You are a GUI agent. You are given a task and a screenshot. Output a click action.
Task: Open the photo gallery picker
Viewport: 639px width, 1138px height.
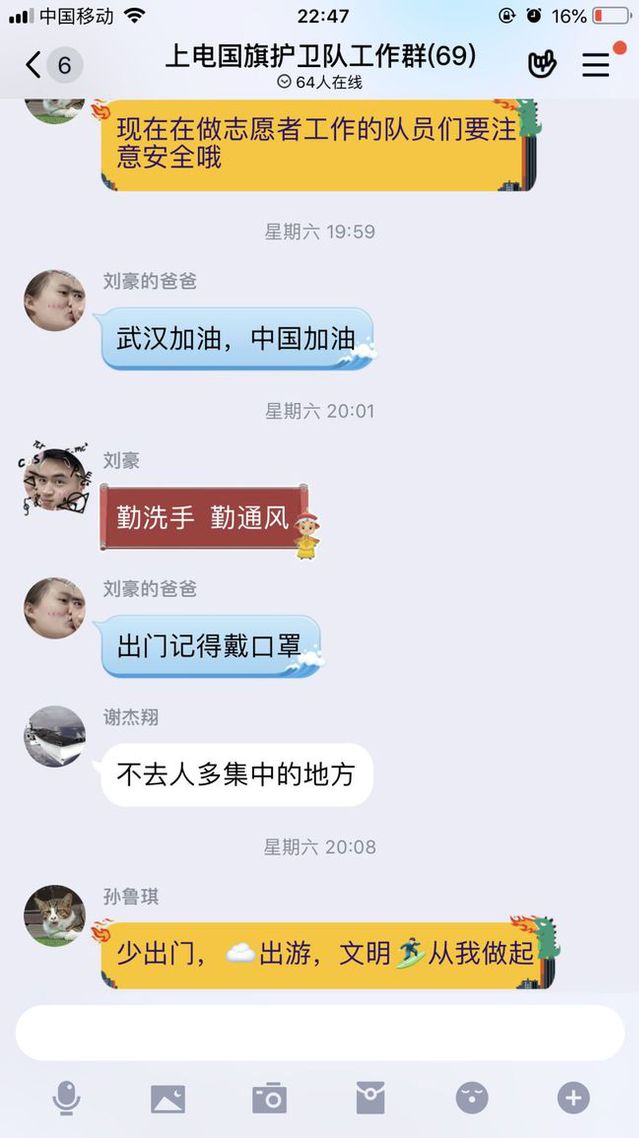(168, 1098)
